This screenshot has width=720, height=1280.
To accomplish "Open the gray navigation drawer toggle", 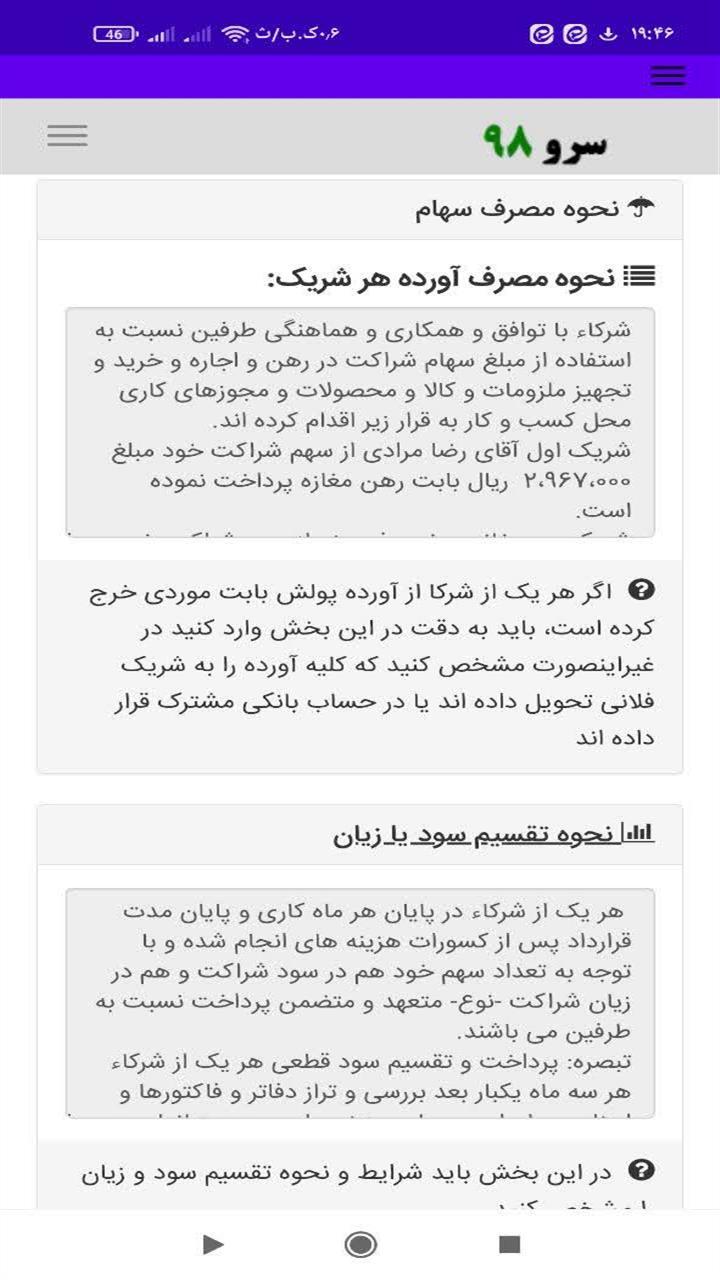I will [67, 136].
